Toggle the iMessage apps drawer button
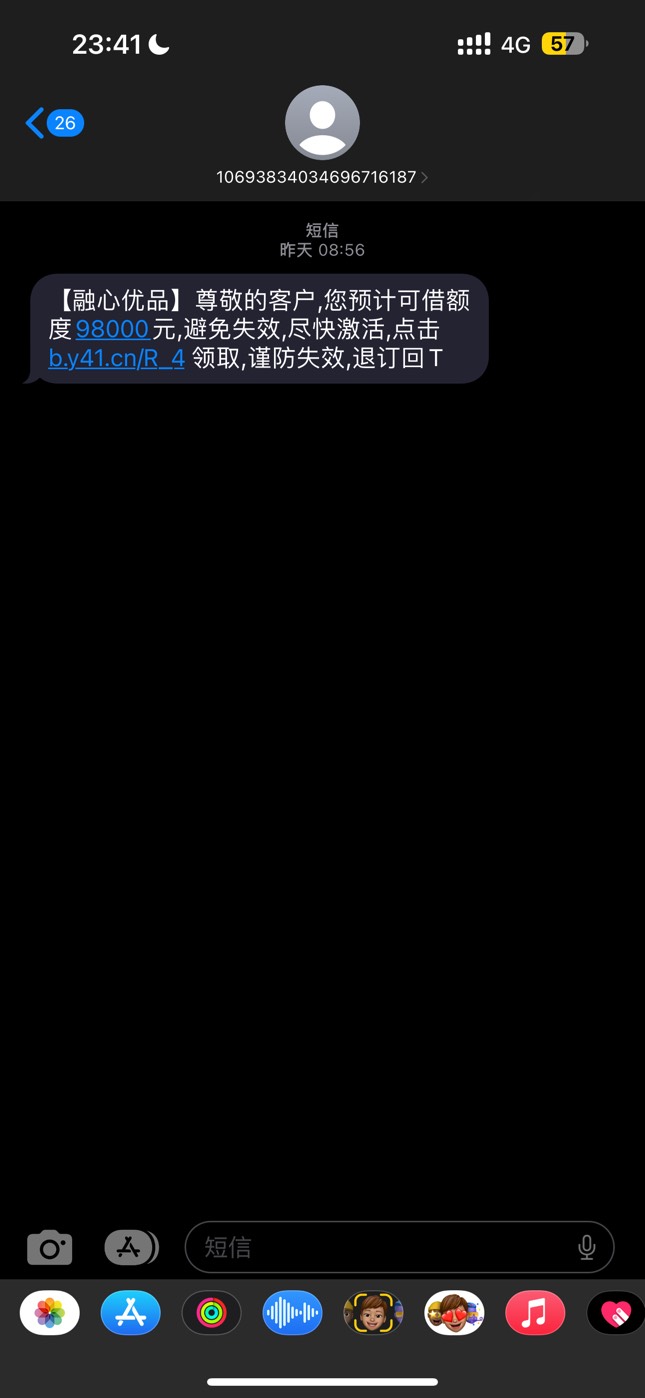The image size is (645, 1398). (x=132, y=1247)
